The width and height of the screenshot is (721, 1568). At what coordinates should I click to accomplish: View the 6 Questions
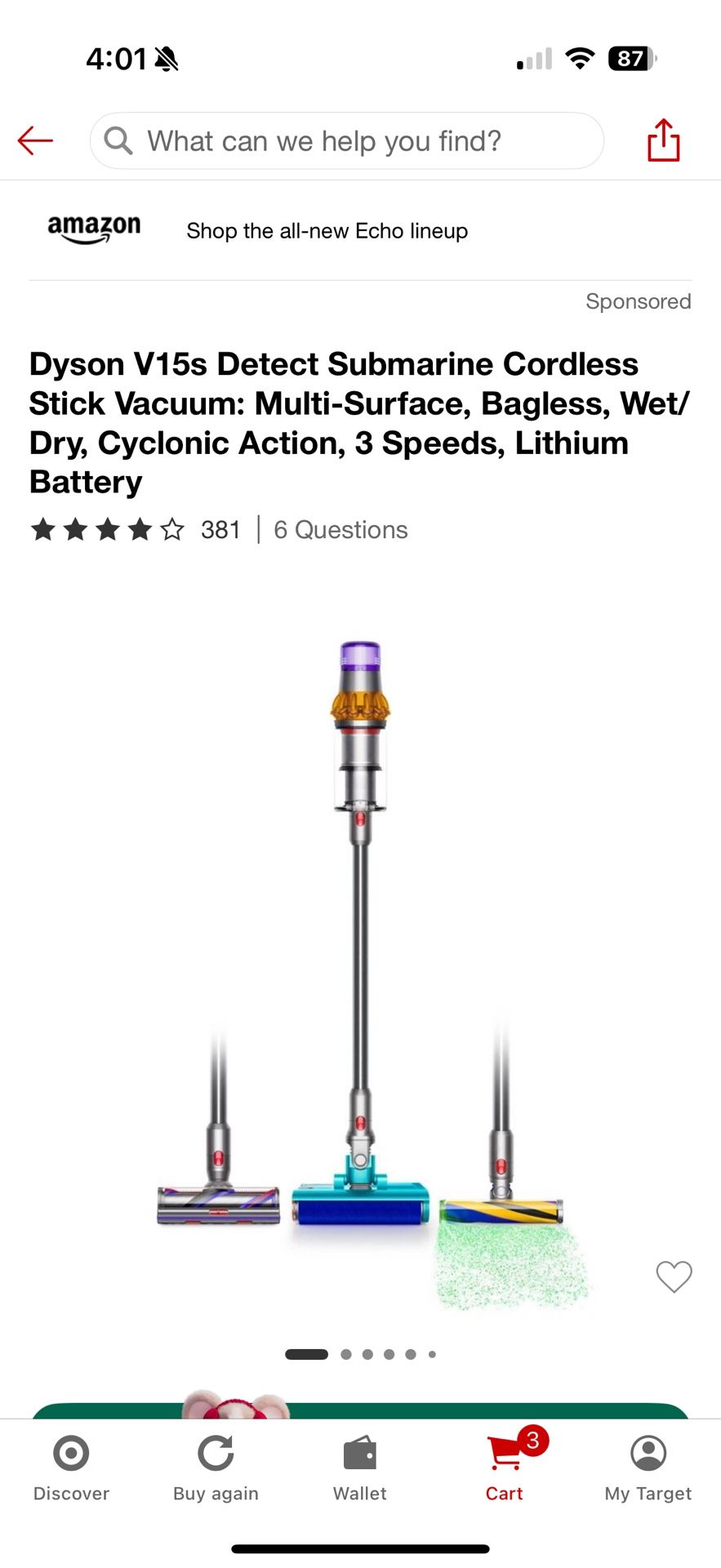click(340, 529)
